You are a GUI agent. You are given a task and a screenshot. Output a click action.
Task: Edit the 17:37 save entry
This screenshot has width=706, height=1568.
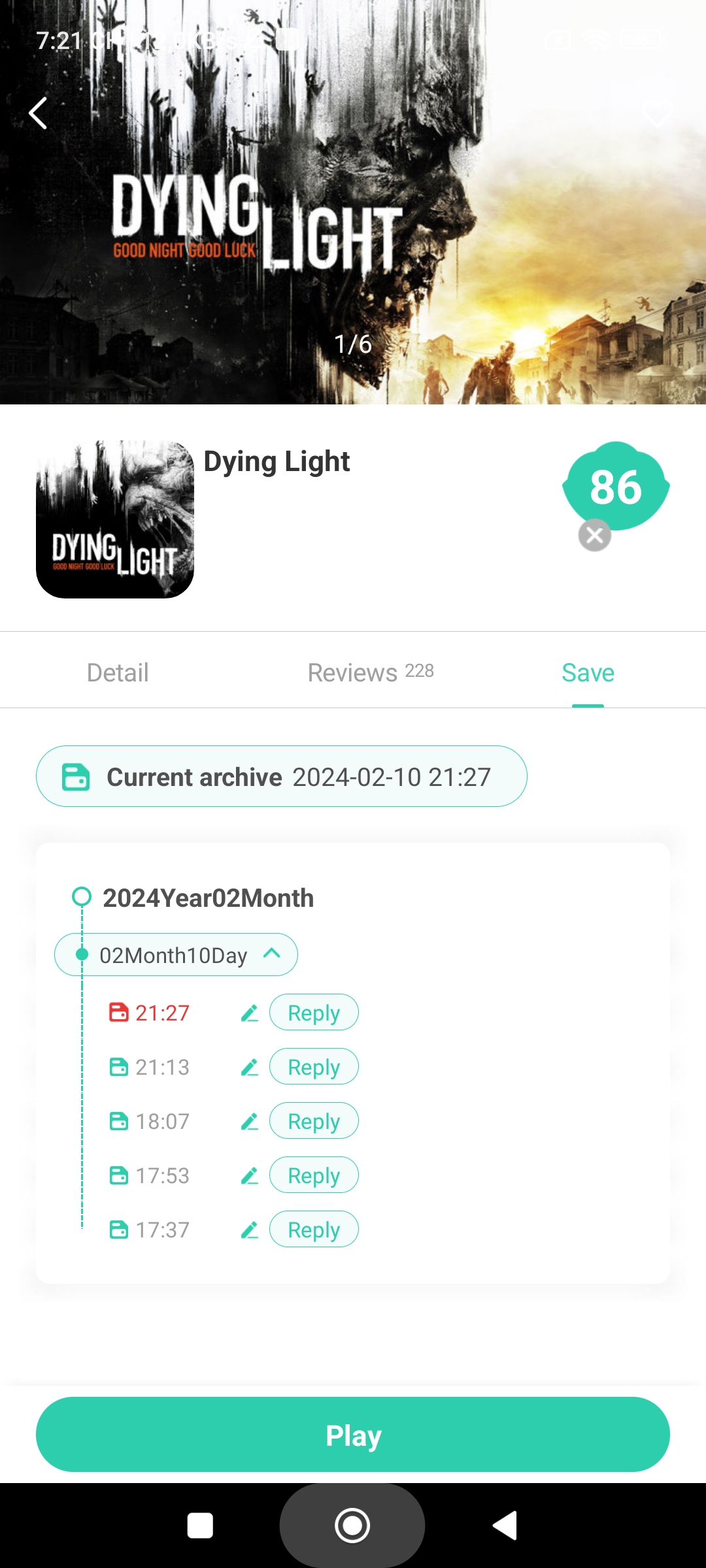[250, 1230]
